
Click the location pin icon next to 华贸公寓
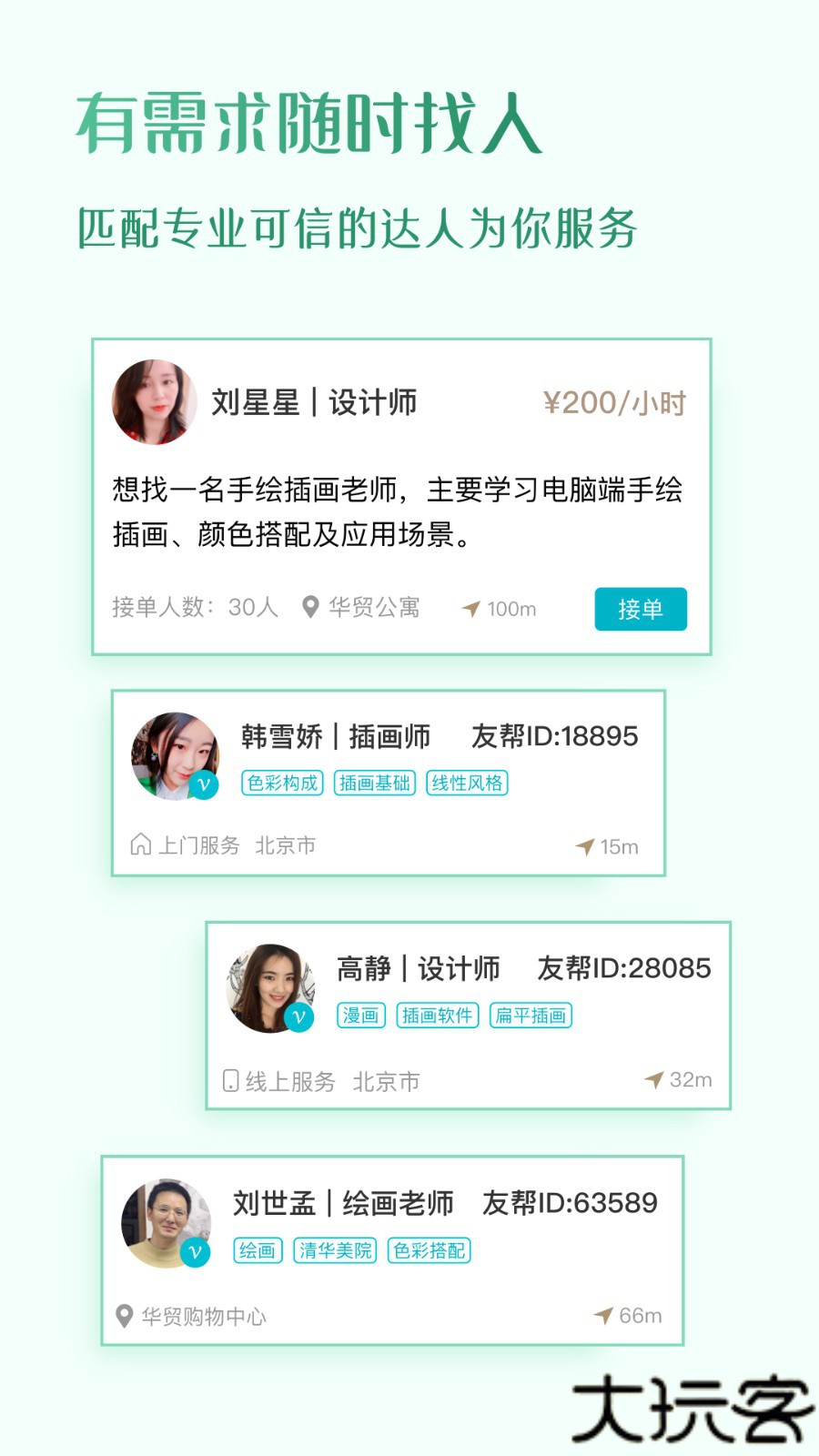309,607
